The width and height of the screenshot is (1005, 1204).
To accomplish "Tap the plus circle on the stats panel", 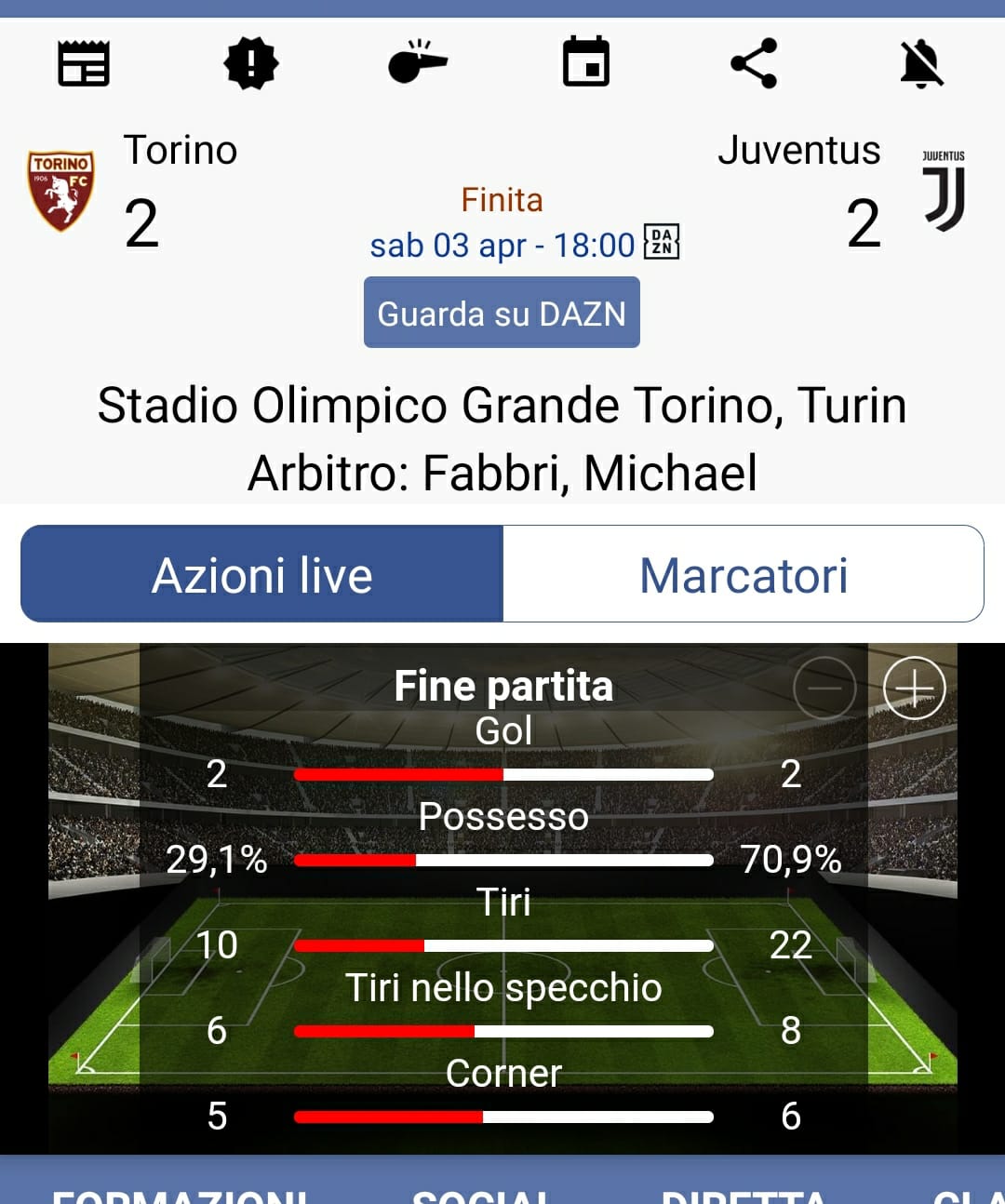I will [x=914, y=688].
